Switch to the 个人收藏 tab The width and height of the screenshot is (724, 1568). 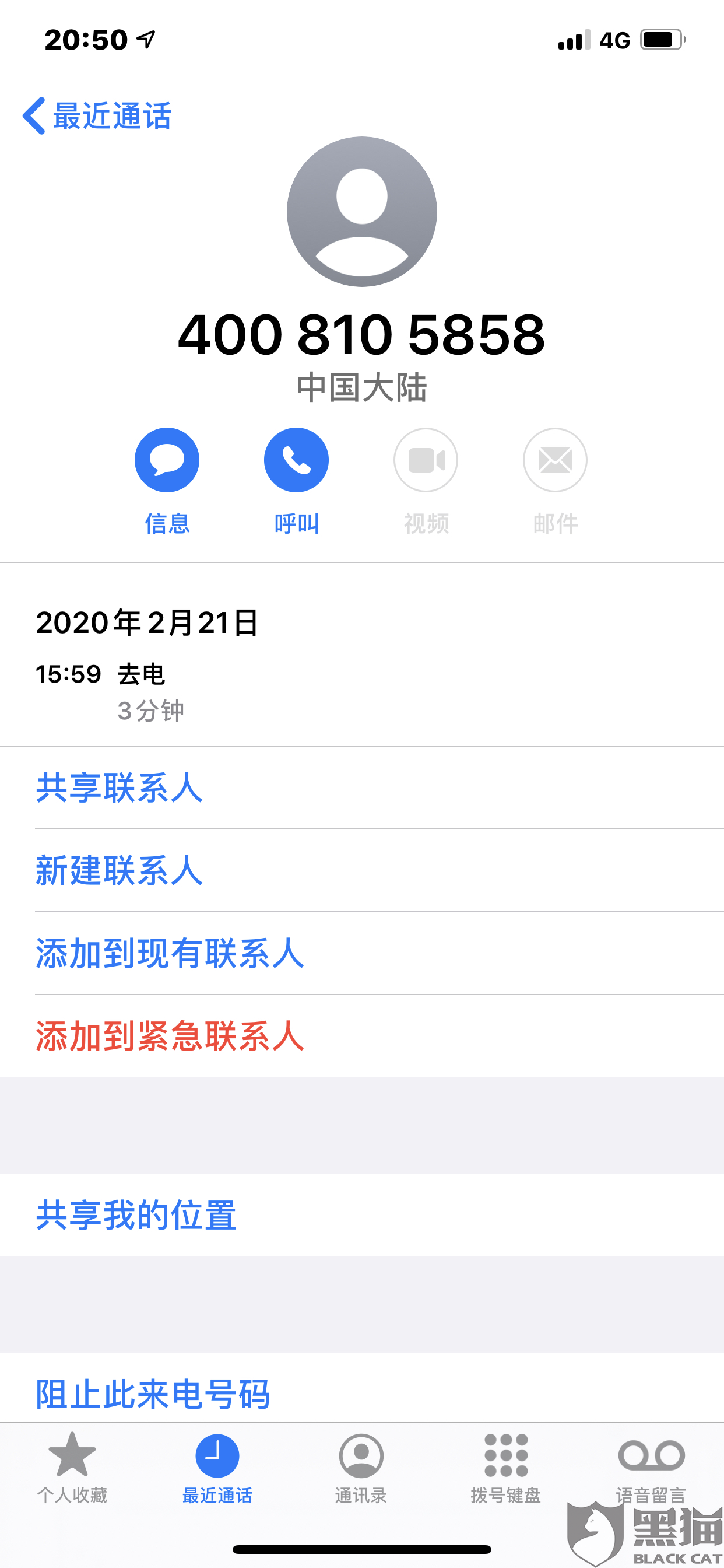72,1468
